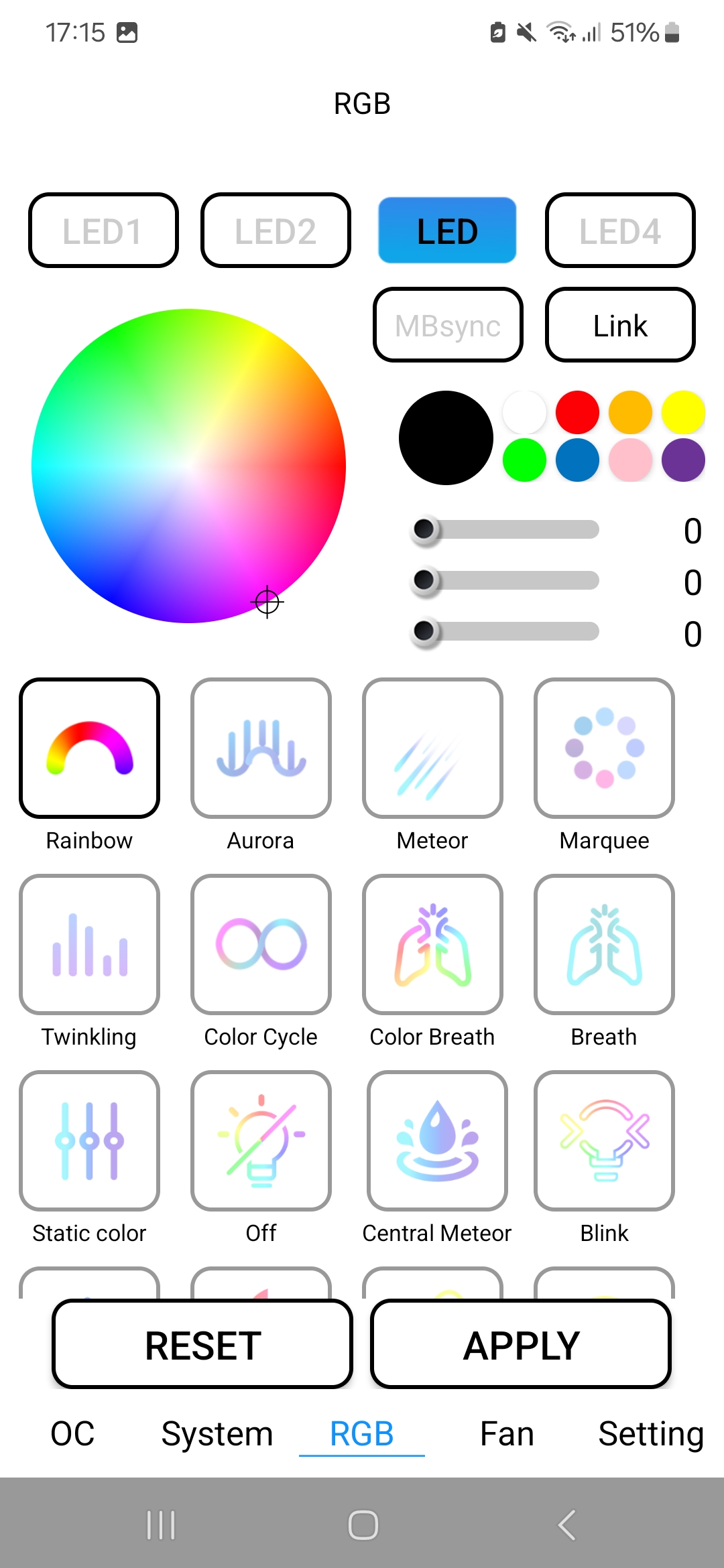
Task: Choose the Central Meteor effect
Action: (437, 1140)
